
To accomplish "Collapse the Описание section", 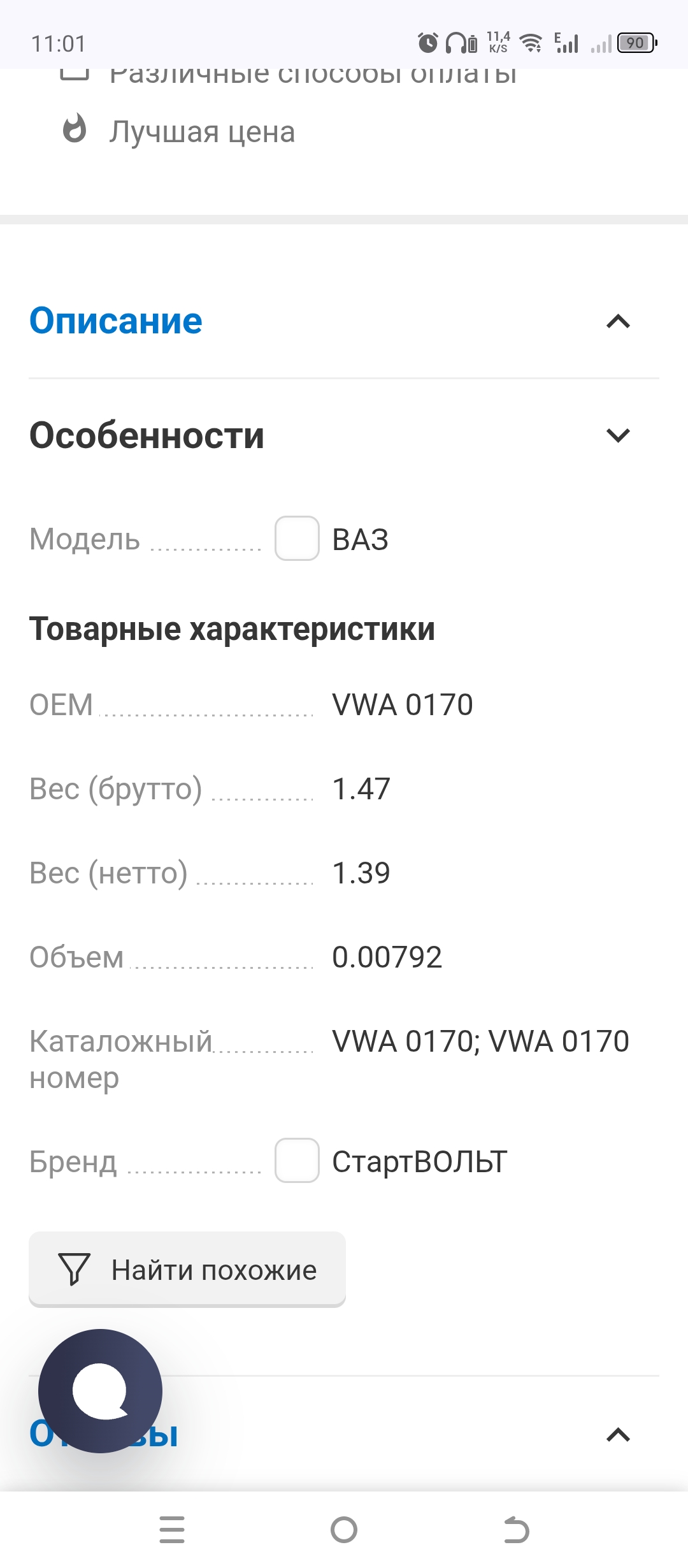I will (618, 321).
